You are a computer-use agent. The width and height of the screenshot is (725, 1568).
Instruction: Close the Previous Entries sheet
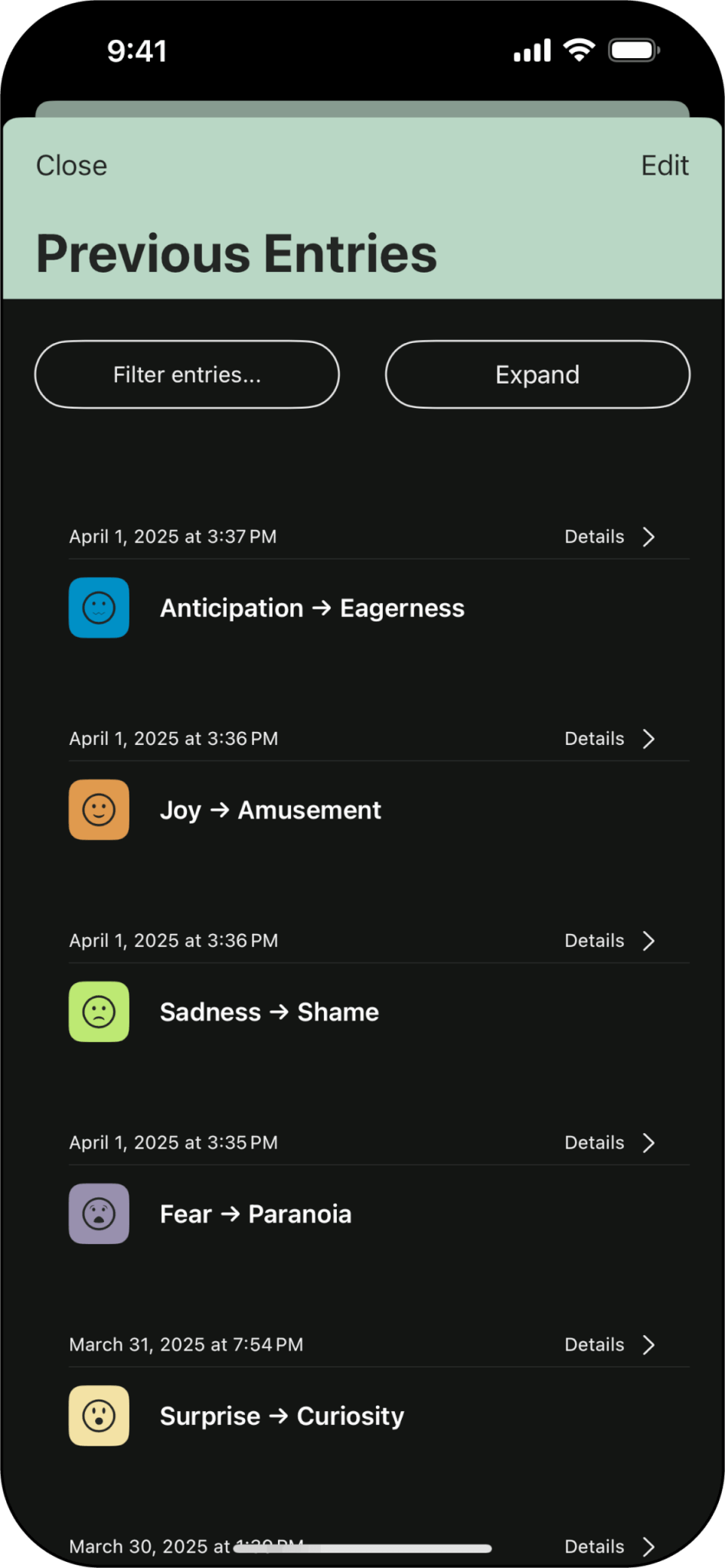[72, 165]
